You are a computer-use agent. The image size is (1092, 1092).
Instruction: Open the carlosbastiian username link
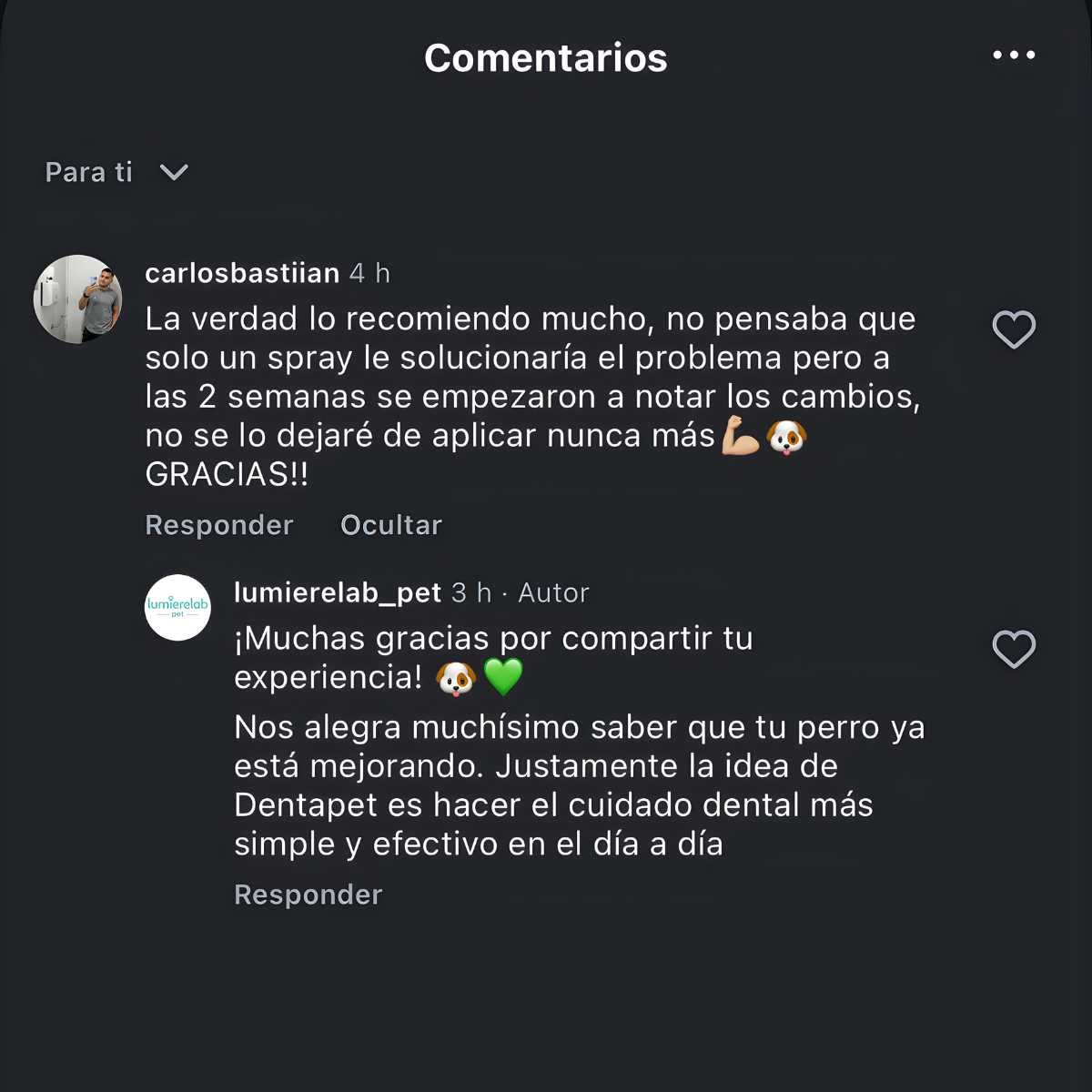coord(242,273)
